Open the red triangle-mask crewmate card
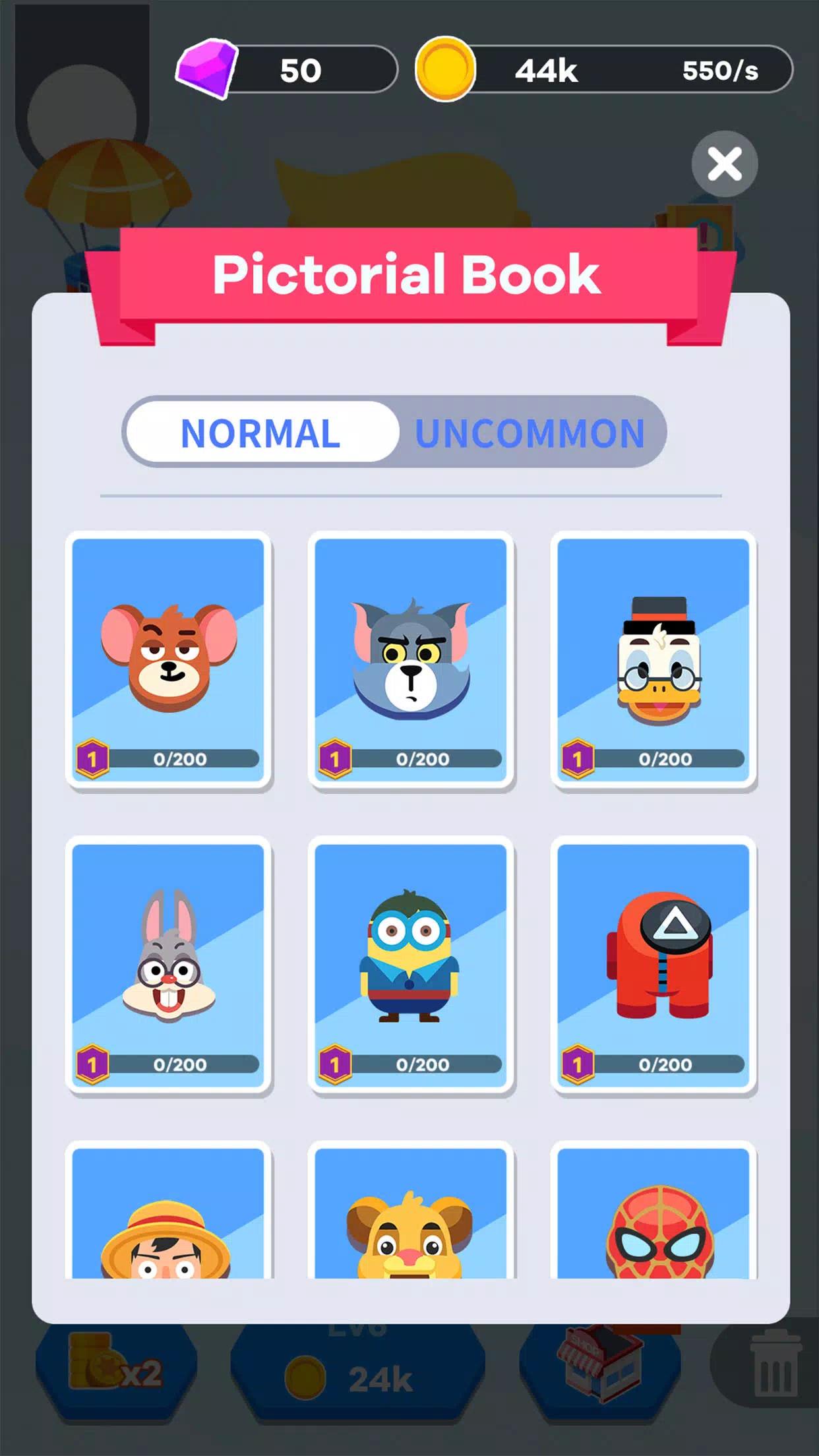 pos(653,964)
